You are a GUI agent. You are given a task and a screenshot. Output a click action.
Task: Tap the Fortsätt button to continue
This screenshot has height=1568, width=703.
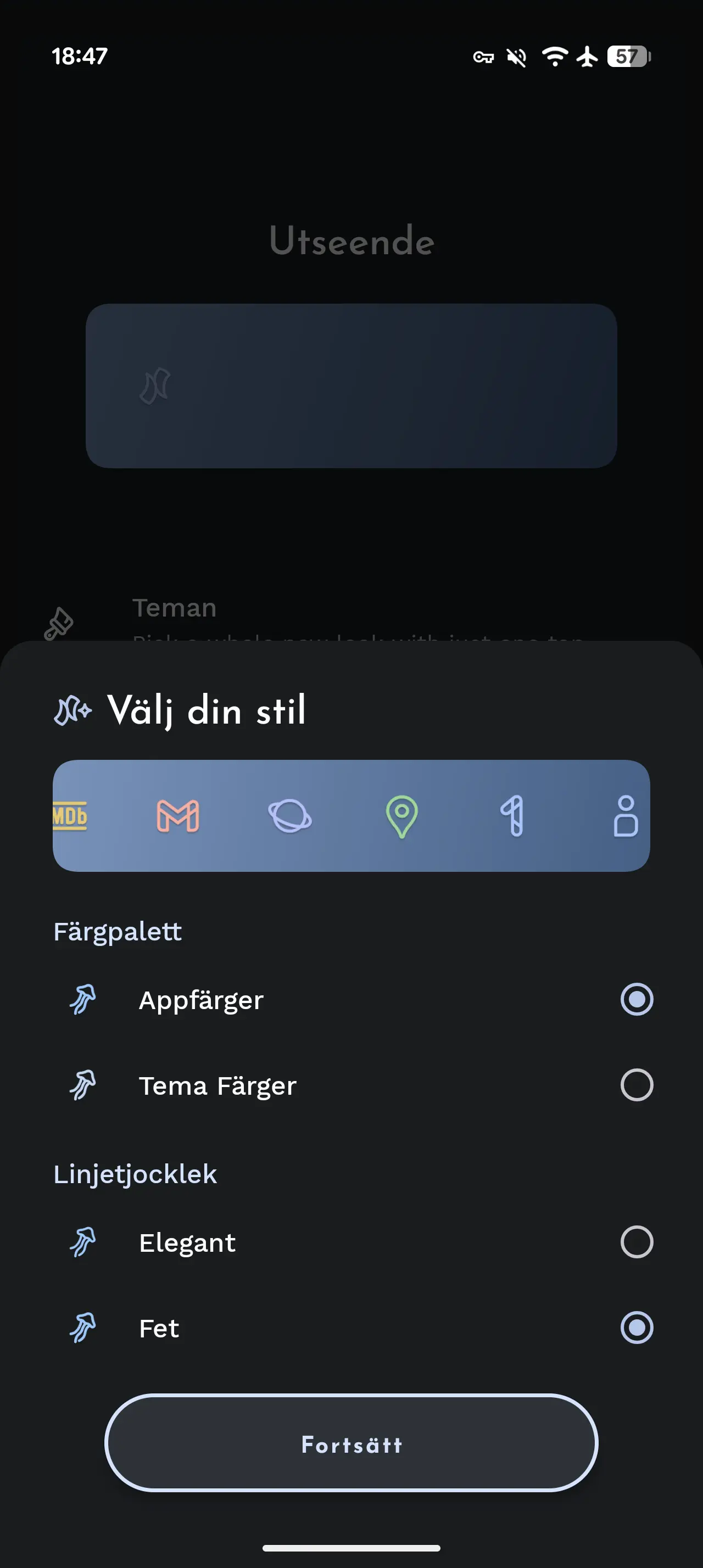click(351, 1444)
